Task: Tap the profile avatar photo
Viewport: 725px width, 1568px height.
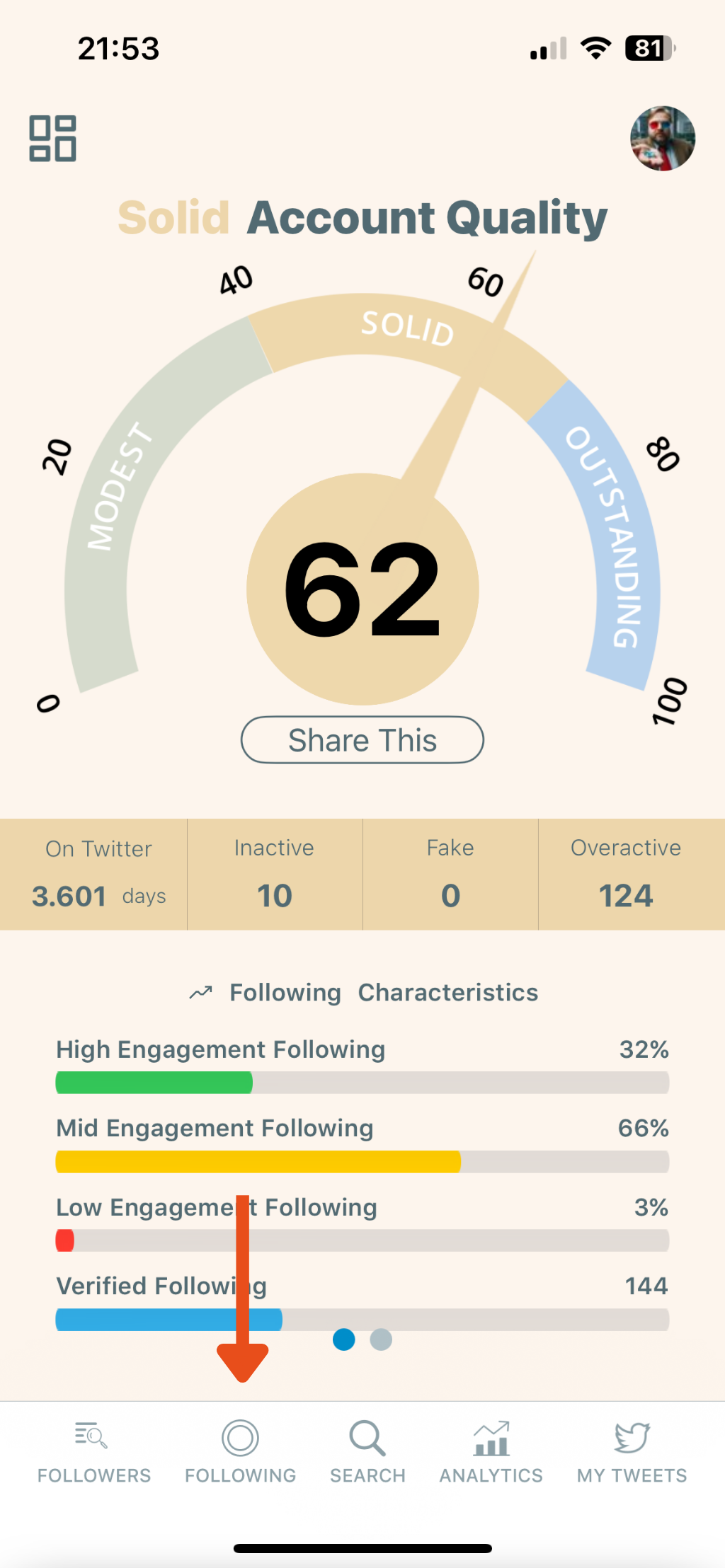Action: tap(662, 139)
